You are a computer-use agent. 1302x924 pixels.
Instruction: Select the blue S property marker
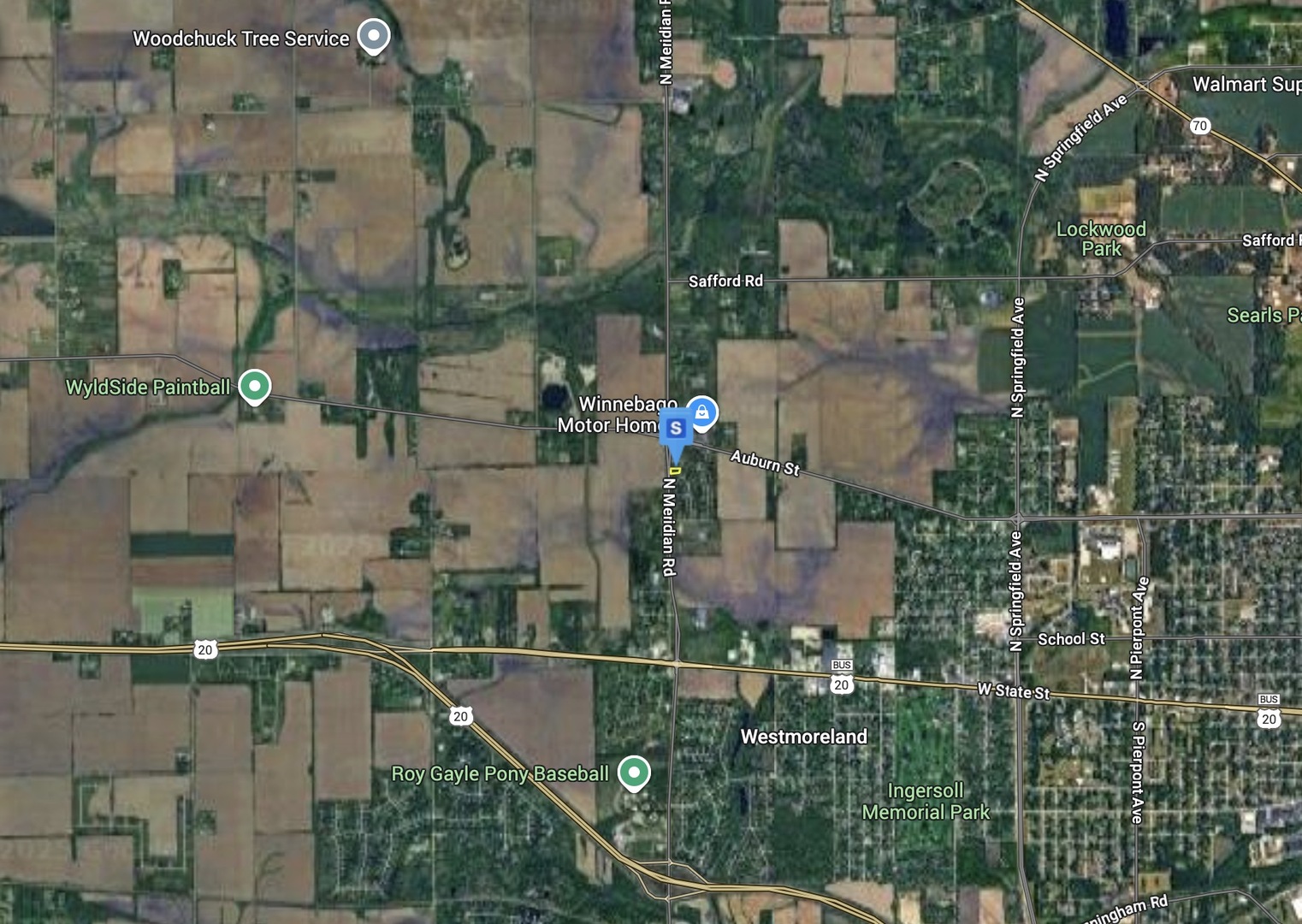tap(676, 428)
